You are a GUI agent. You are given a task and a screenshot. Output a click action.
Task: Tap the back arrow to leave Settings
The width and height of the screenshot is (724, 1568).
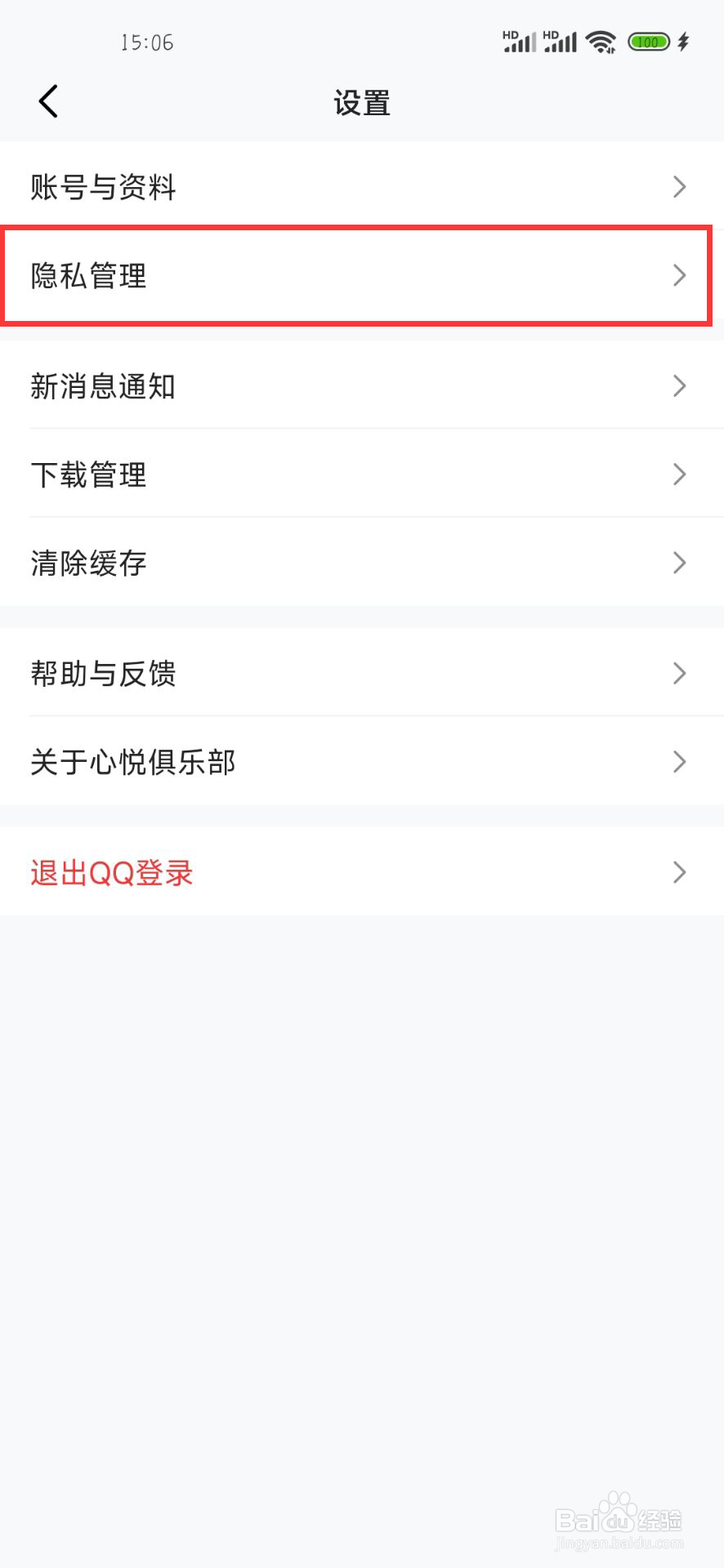pos(47,101)
